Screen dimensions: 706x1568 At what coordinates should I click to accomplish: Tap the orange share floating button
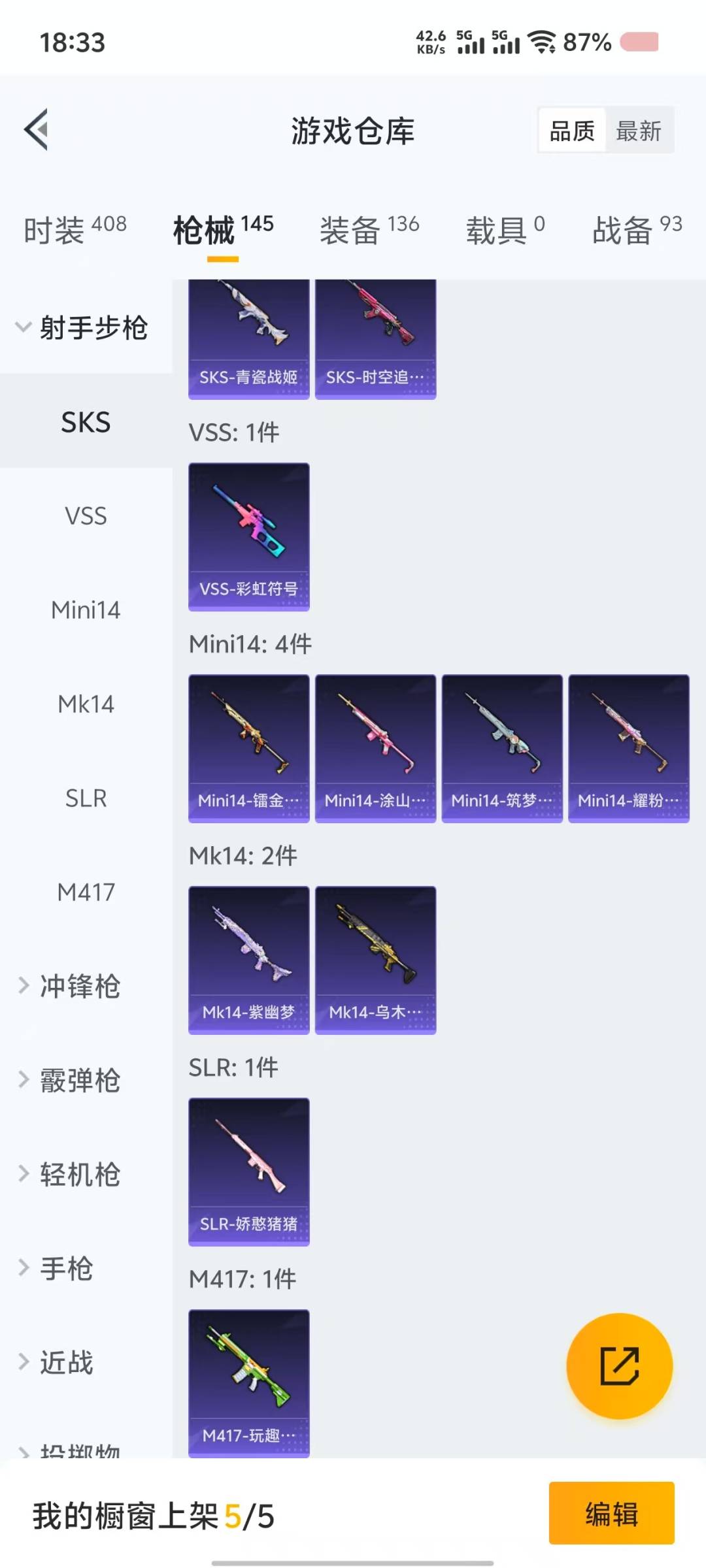coord(619,1366)
